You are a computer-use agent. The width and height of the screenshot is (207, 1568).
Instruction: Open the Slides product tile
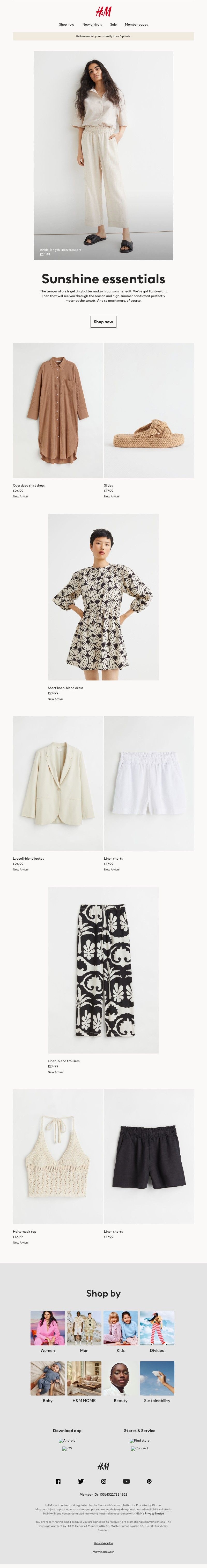[149, 410]
